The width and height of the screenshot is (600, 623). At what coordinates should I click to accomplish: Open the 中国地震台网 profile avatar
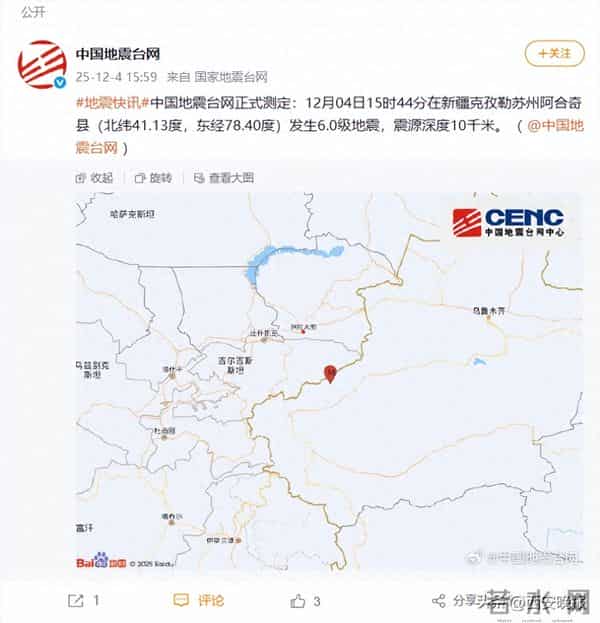coord(43,64)
